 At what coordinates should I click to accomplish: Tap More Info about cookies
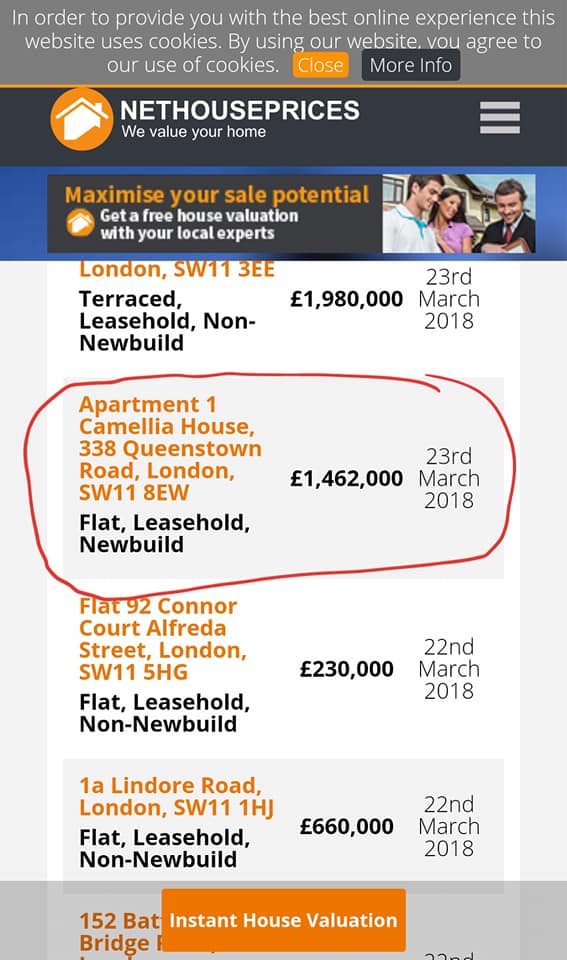(x=411, y=65)
